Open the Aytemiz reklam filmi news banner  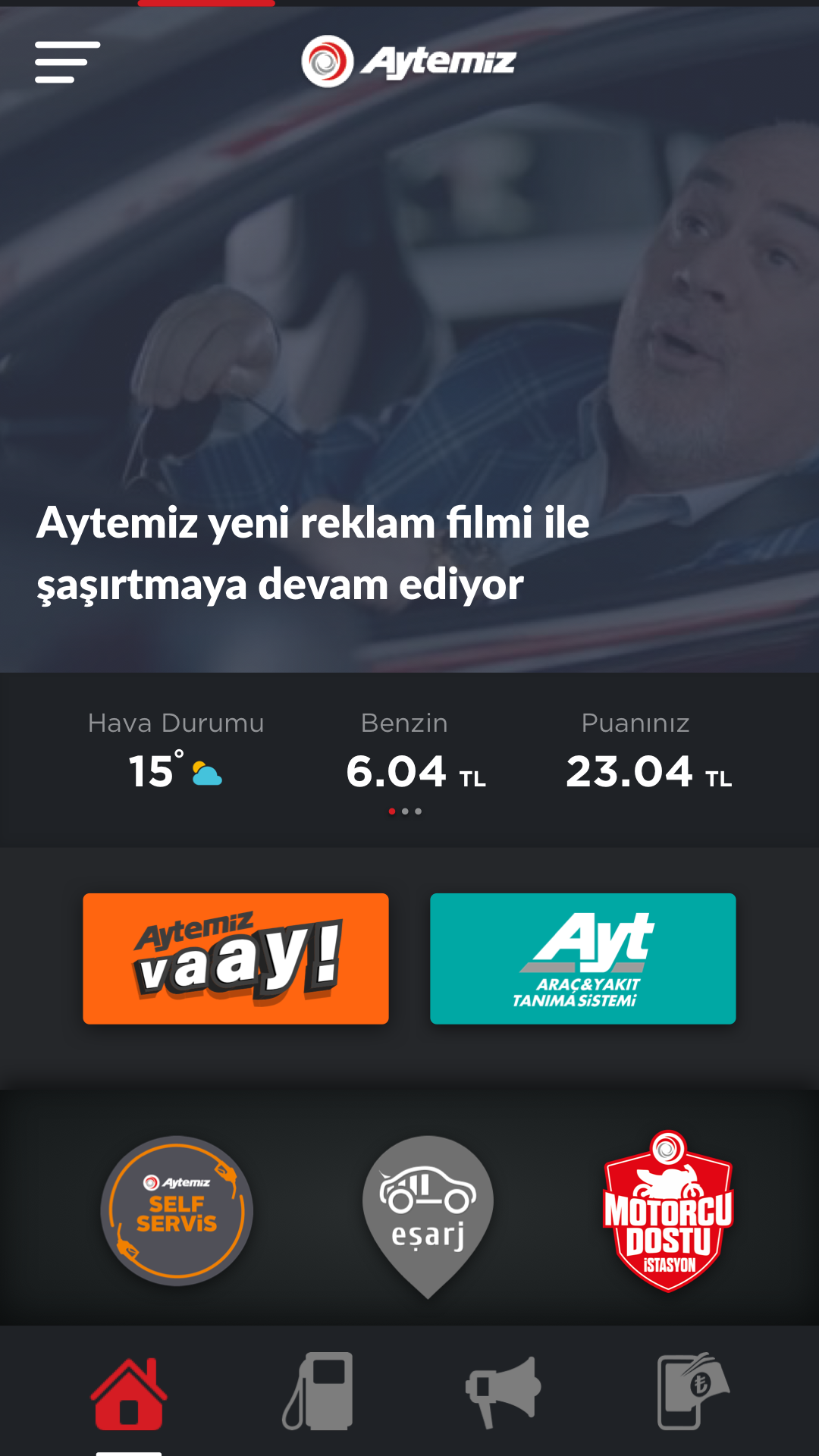pos(409,340)
